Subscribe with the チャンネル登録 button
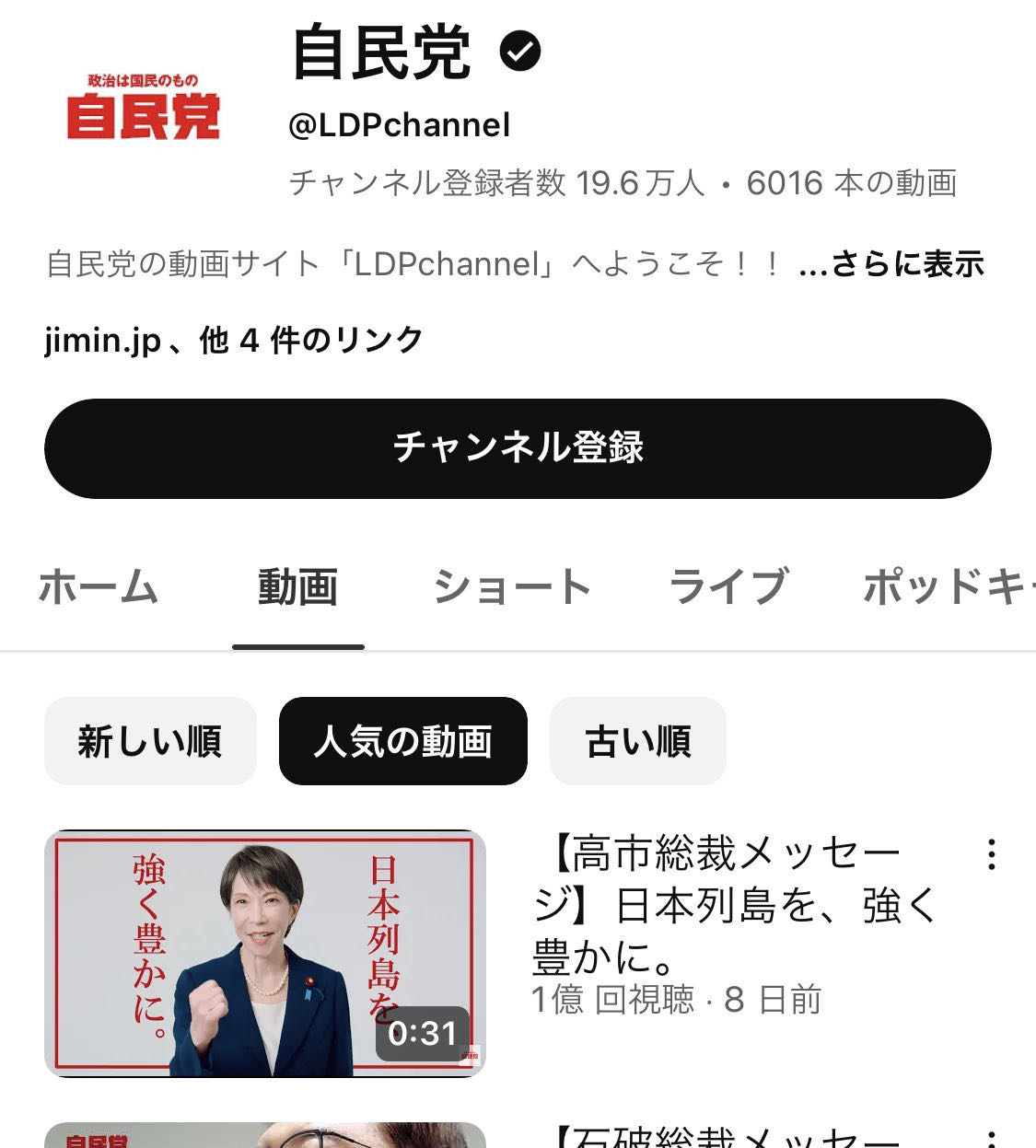Image resolution: width=1036 pixels, height=1148 pixels. [x=518, y=448]
